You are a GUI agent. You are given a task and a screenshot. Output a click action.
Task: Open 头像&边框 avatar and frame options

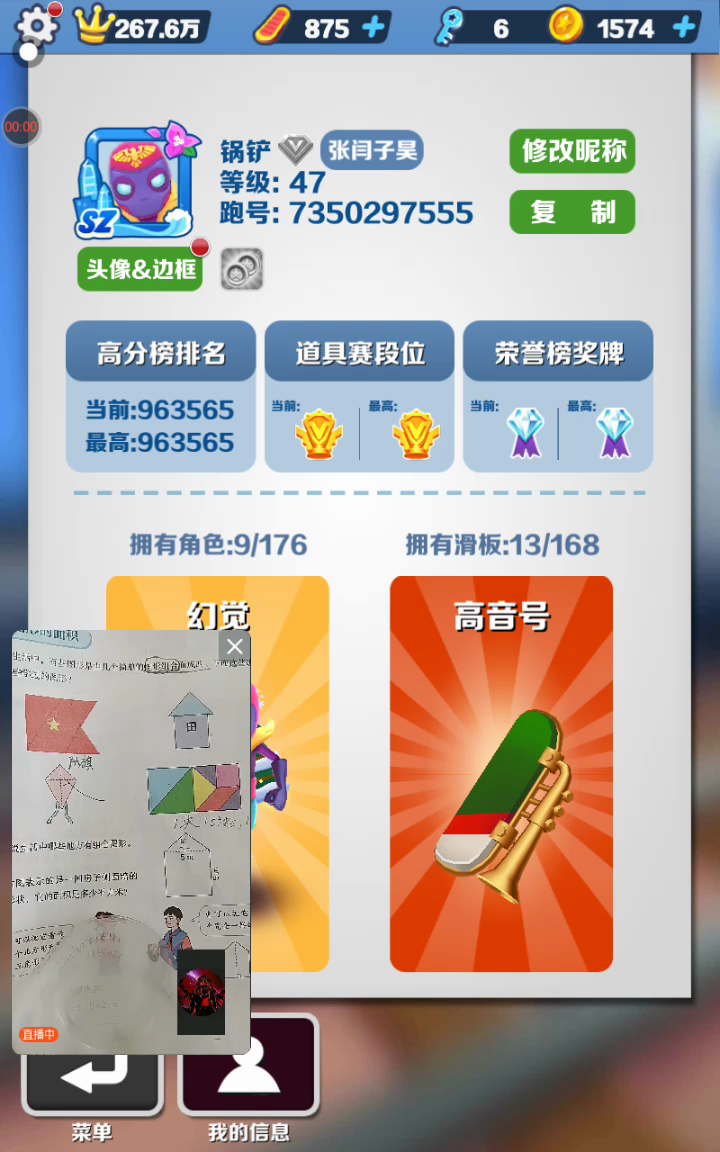[140, 269]
